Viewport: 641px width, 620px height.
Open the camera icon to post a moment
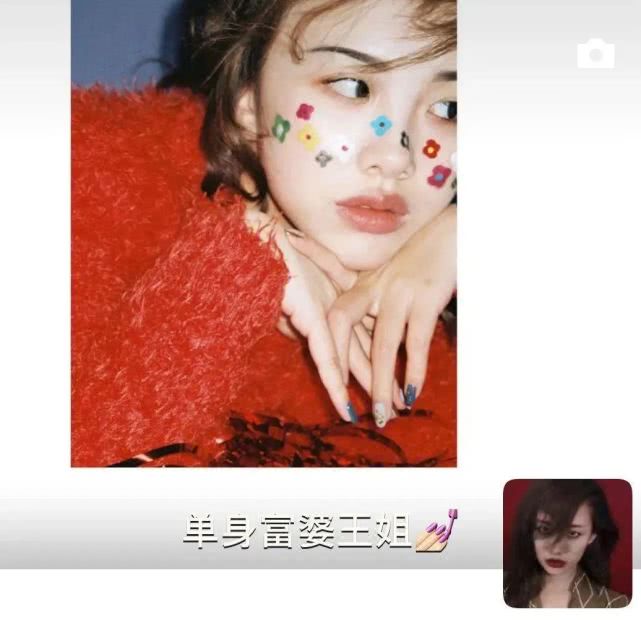pyautogui.click(x=596, y=54)
